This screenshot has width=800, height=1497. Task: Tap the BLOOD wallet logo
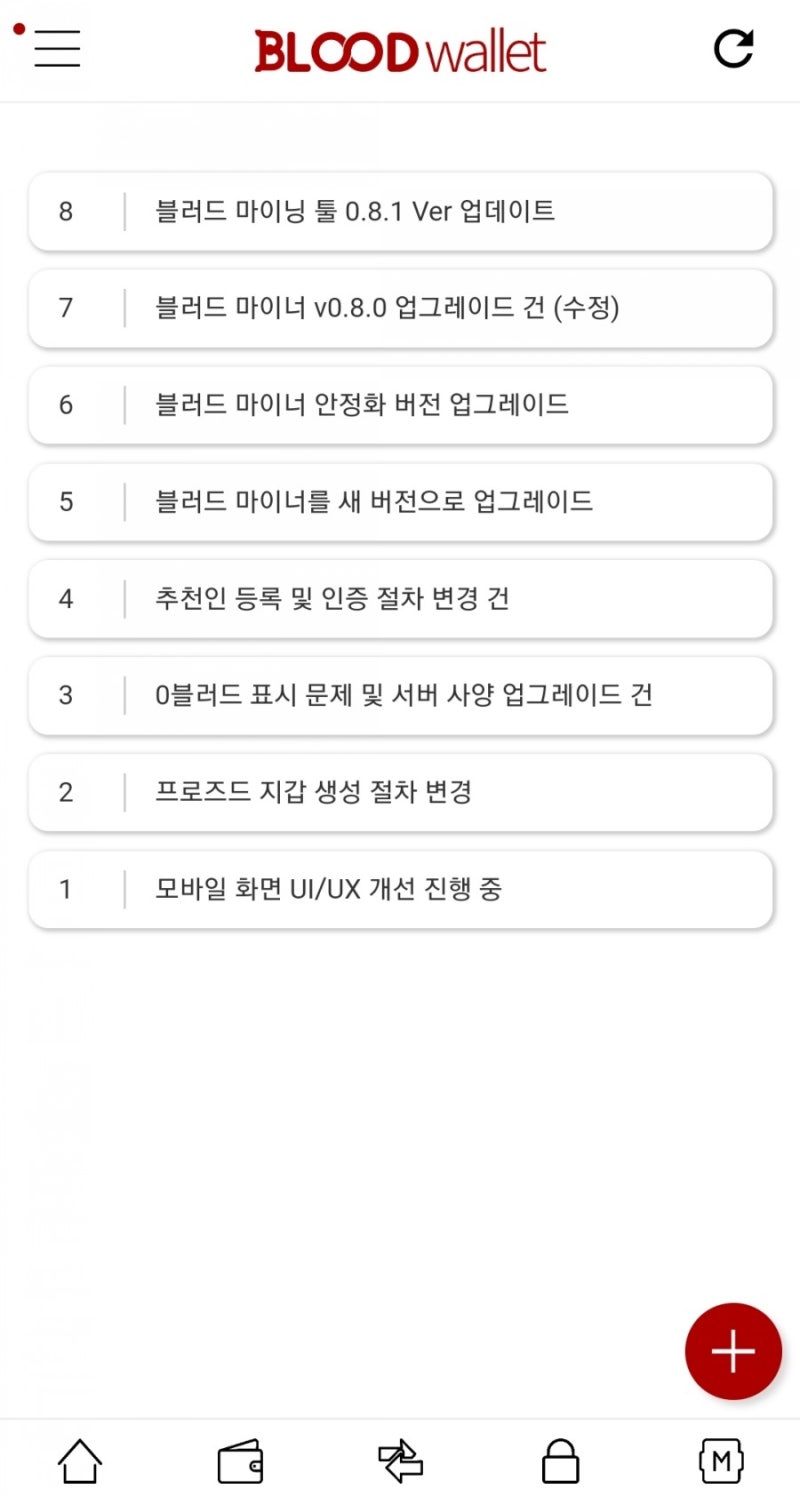(x=400, y=49)
